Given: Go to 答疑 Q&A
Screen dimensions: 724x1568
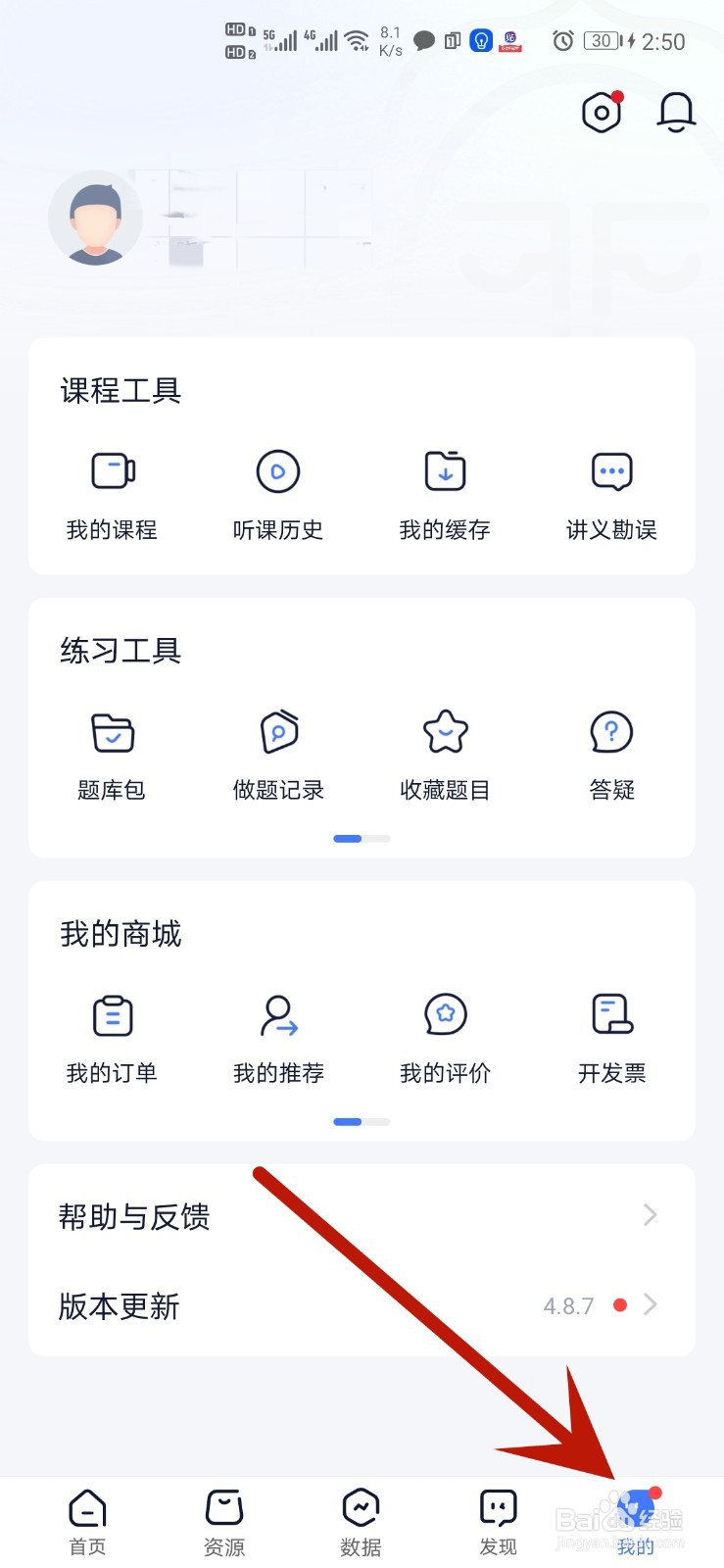Looking at the screenshot, I should (611, 756).
